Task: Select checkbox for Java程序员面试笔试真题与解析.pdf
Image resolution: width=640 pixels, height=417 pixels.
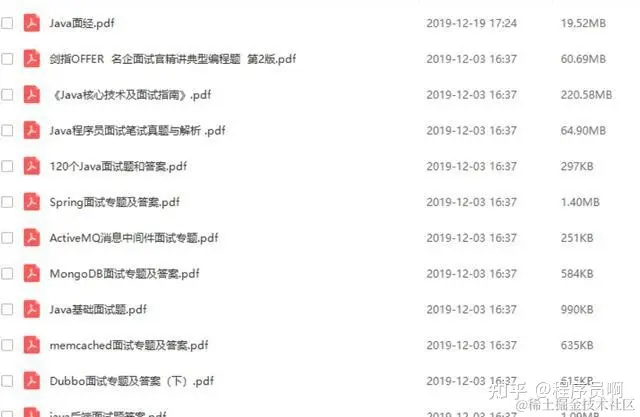Action: [8, 131]
